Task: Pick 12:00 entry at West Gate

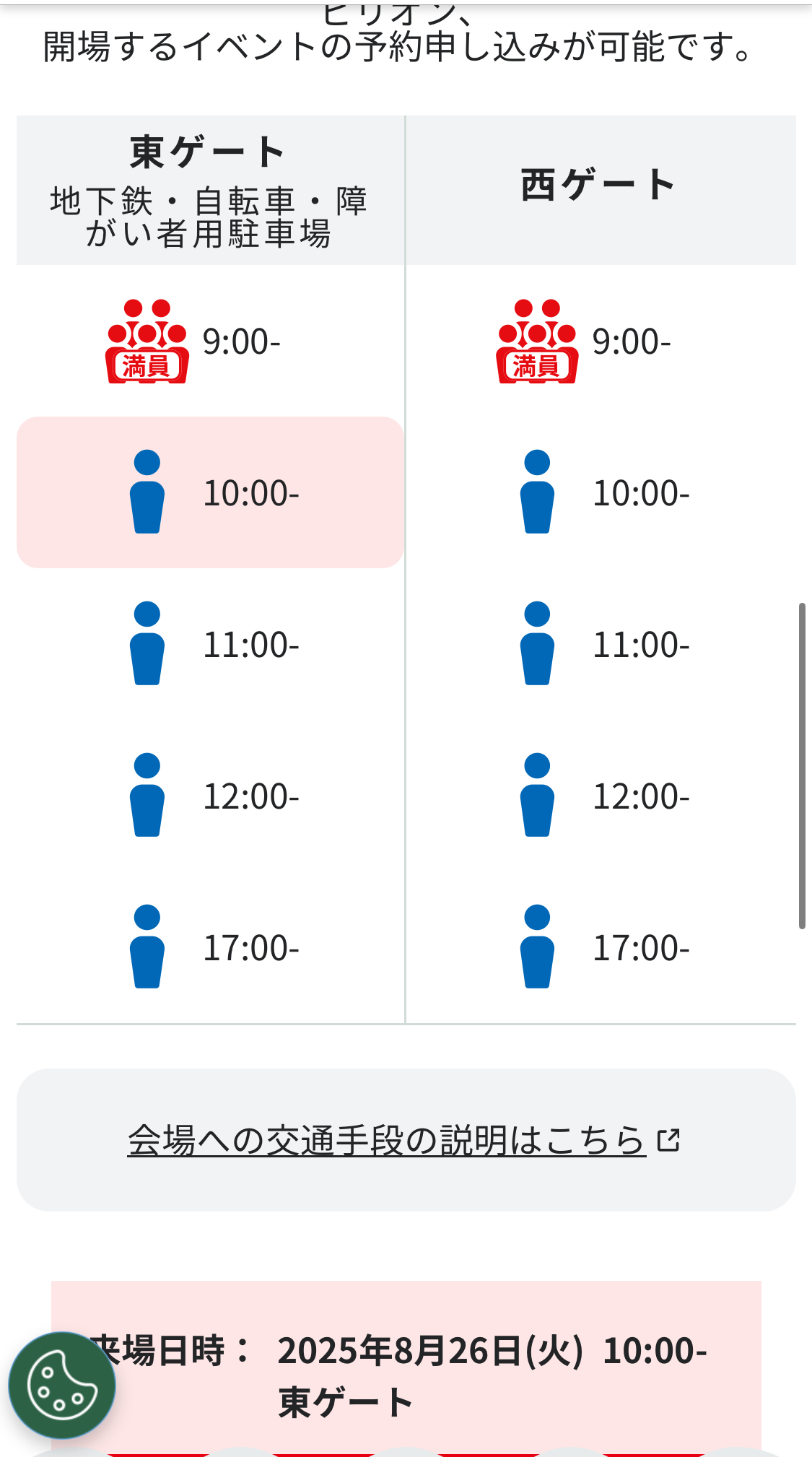Action: click(601, 796)
